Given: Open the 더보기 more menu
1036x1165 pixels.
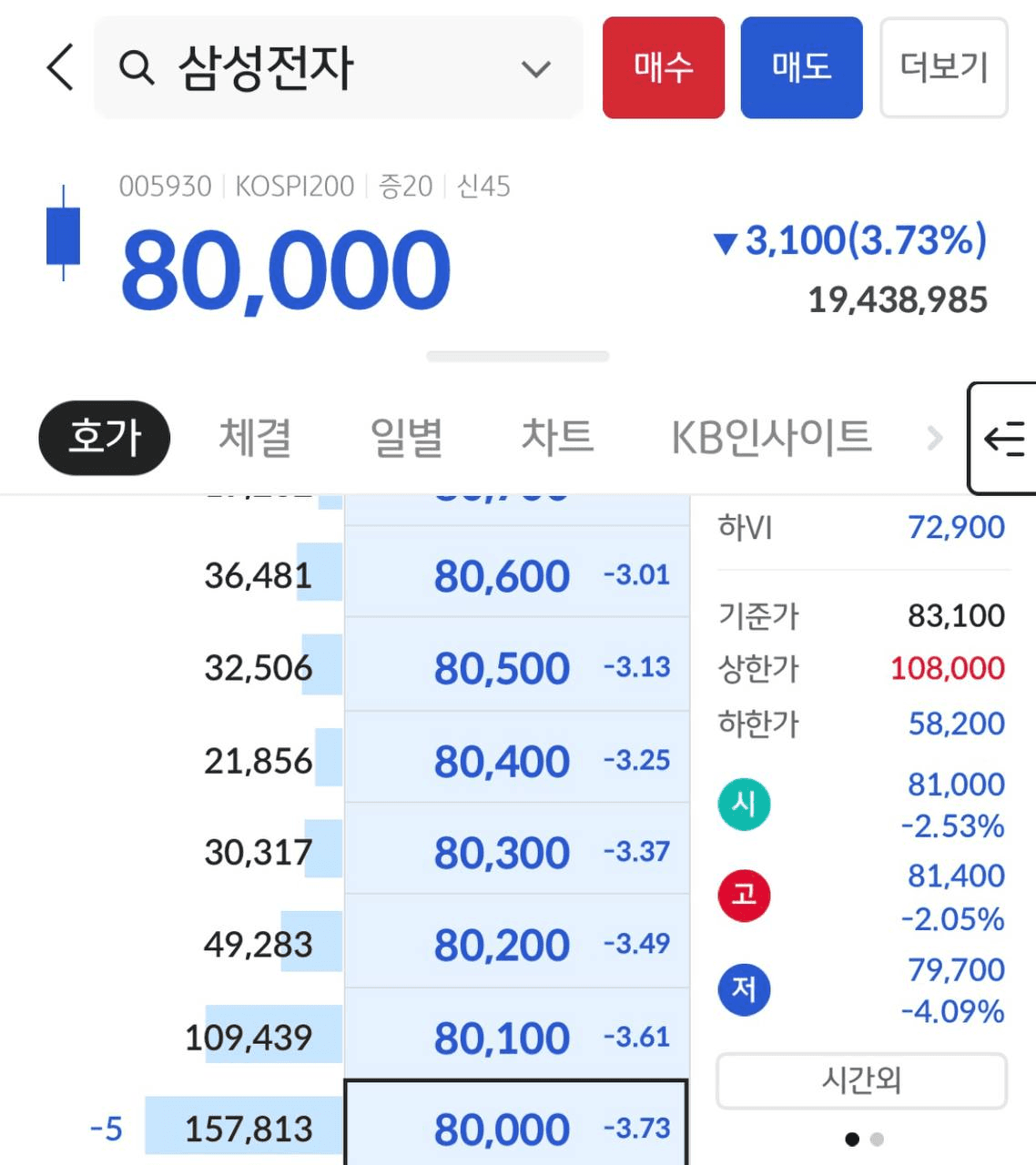Looking at the screenshot, I should [943, 67].
